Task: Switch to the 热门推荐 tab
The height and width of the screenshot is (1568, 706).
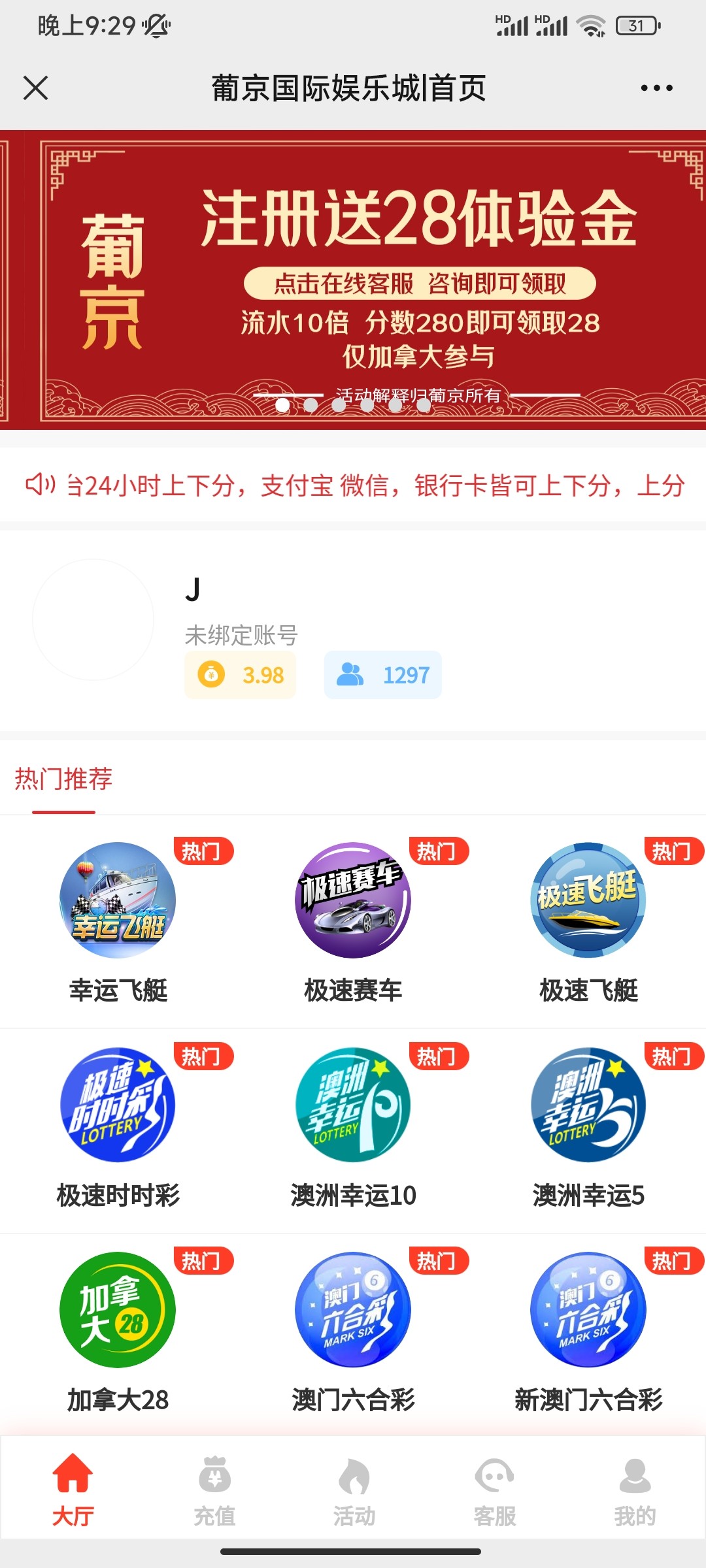Action: (63, 778)
